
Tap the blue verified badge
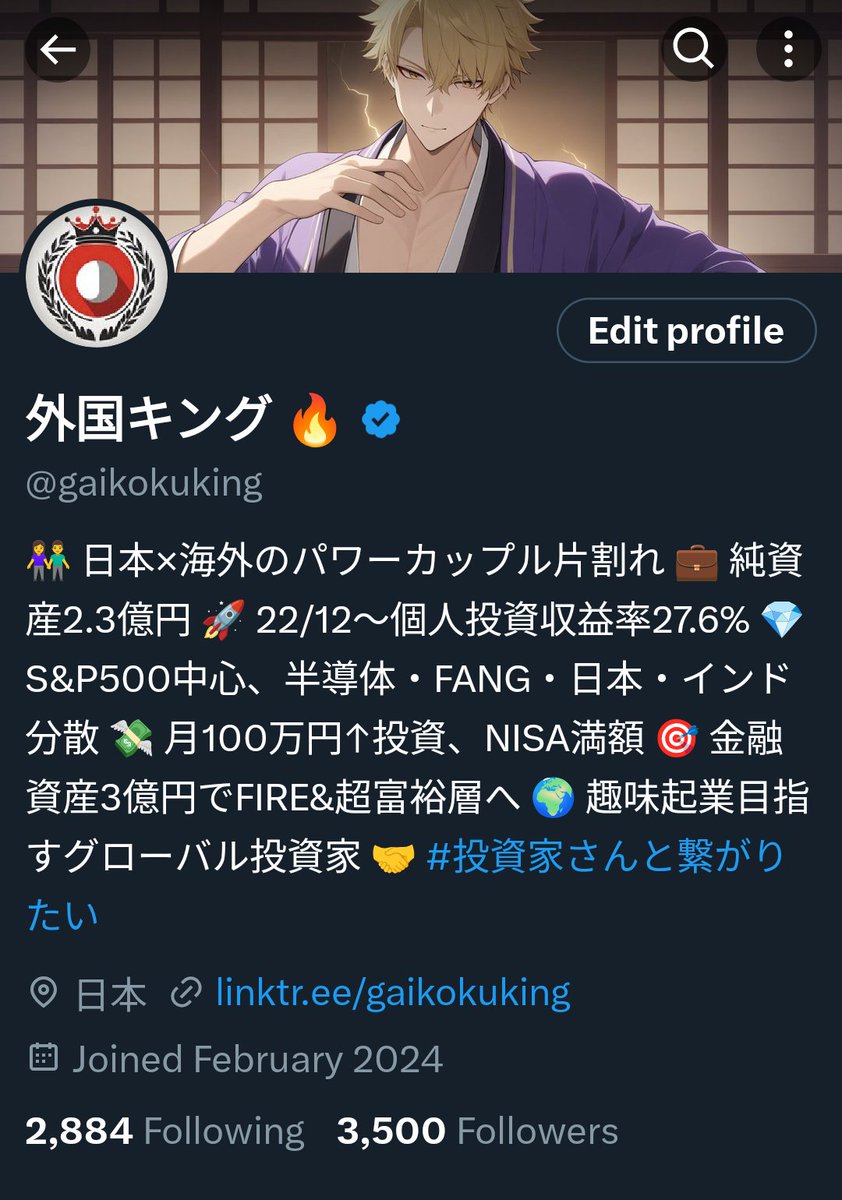(x=380, y=419)
